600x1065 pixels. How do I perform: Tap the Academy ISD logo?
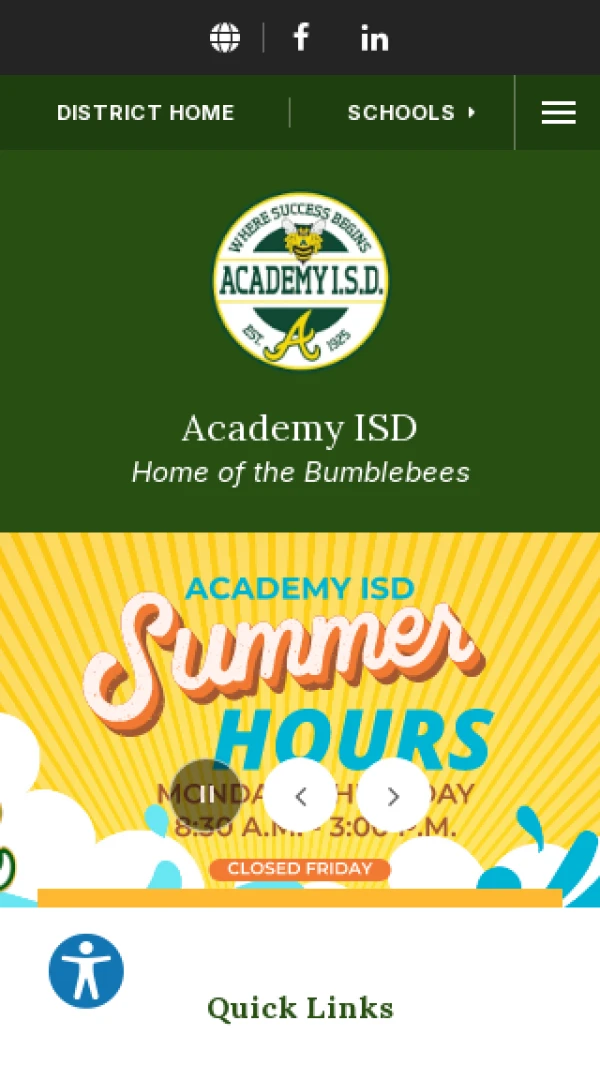click(x=300, y=281)
